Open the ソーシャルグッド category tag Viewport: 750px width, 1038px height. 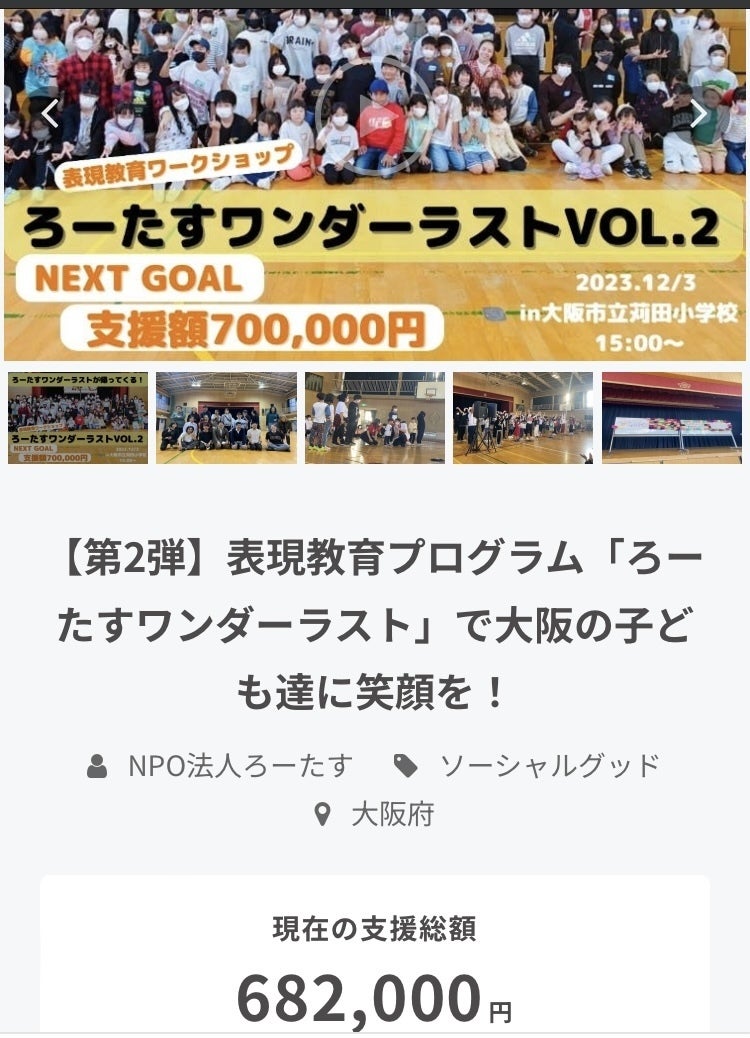550,766
